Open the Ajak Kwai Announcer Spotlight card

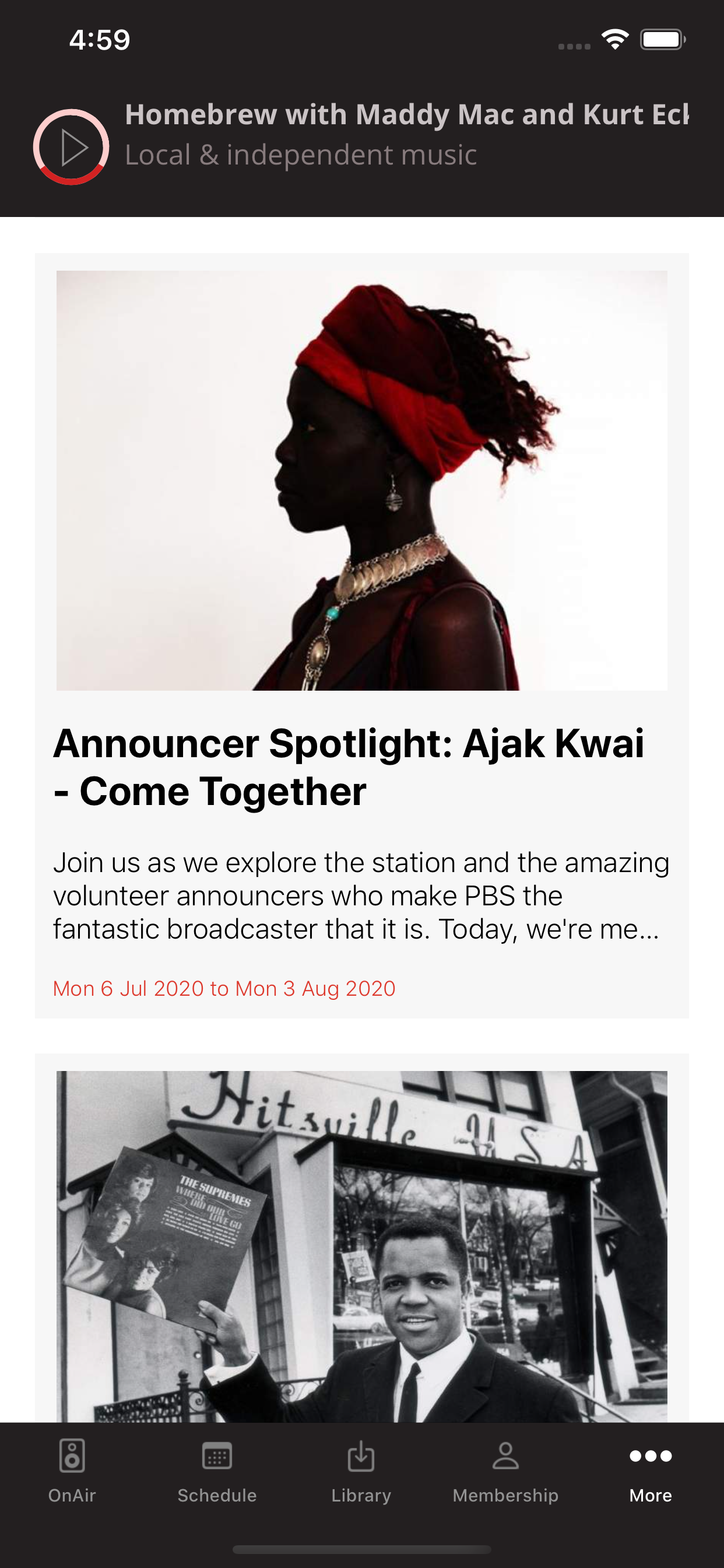coord(361,767)
